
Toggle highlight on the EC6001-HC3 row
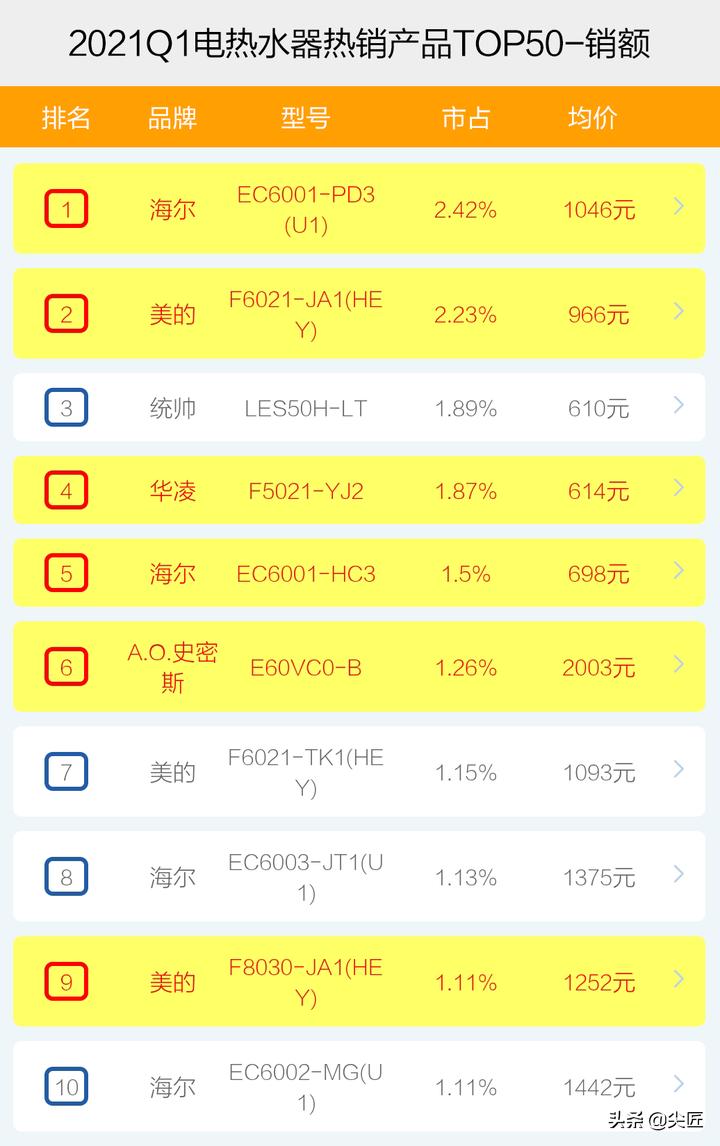[360, 573]
